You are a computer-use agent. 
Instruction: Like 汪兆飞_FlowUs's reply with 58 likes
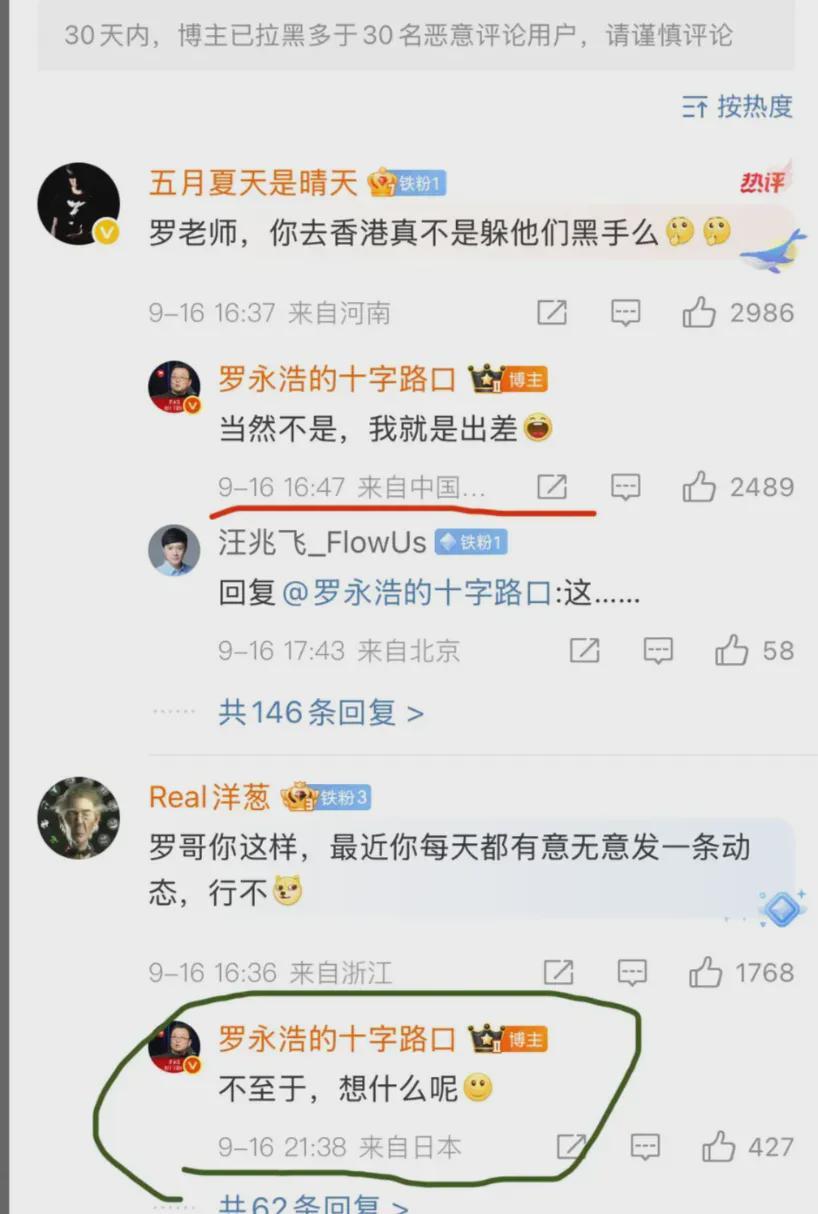pos(732,651)
